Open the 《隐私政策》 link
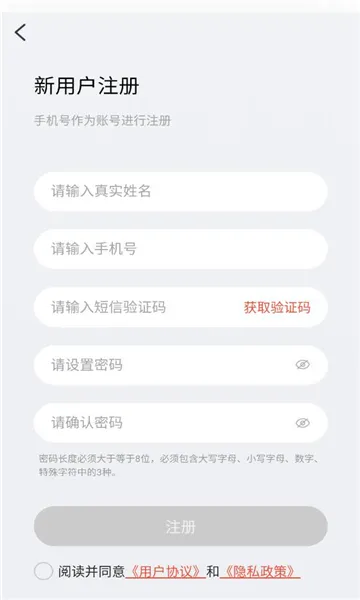 coord(260,572)
